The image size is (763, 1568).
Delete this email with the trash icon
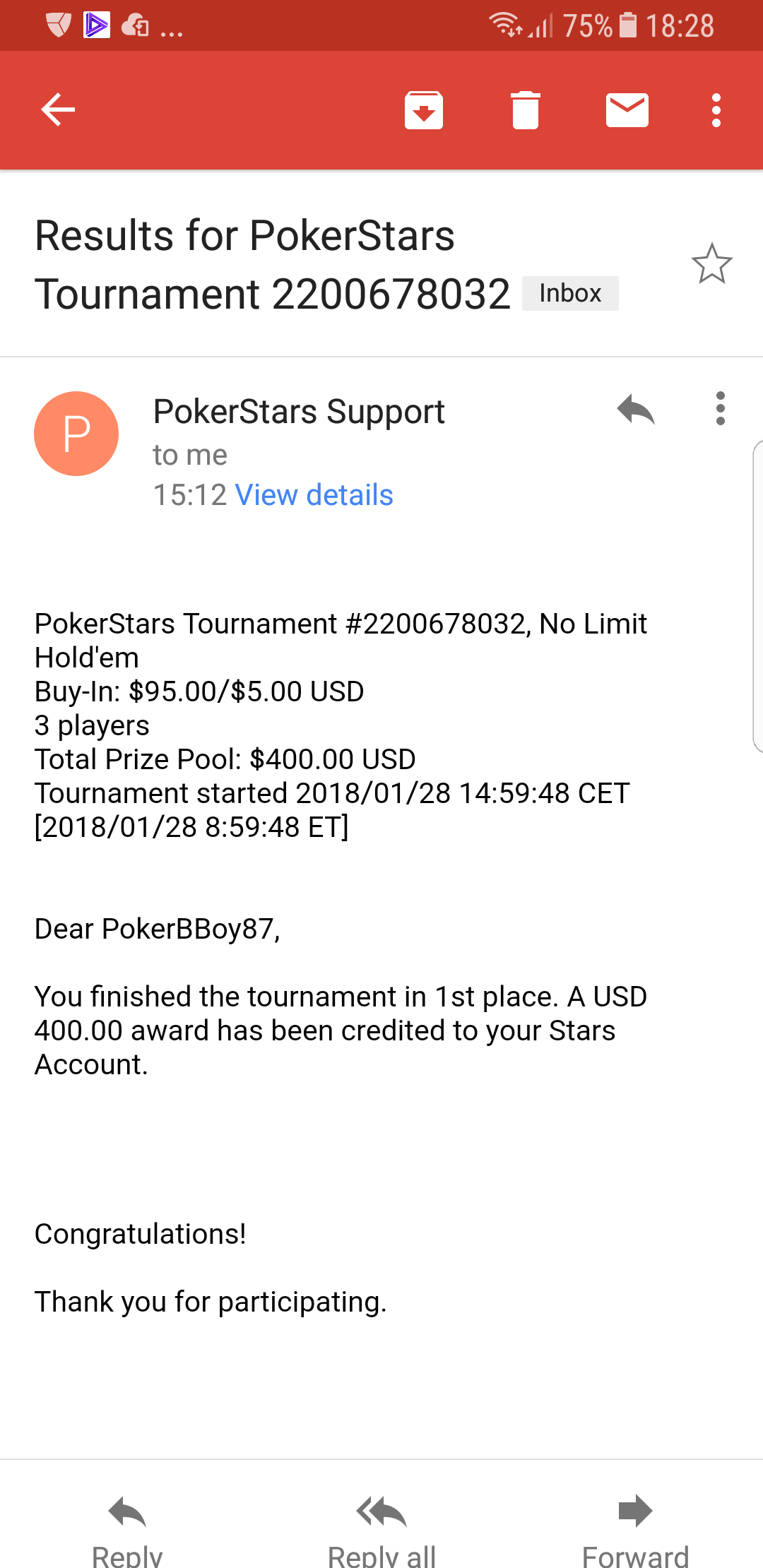(525, 110)
